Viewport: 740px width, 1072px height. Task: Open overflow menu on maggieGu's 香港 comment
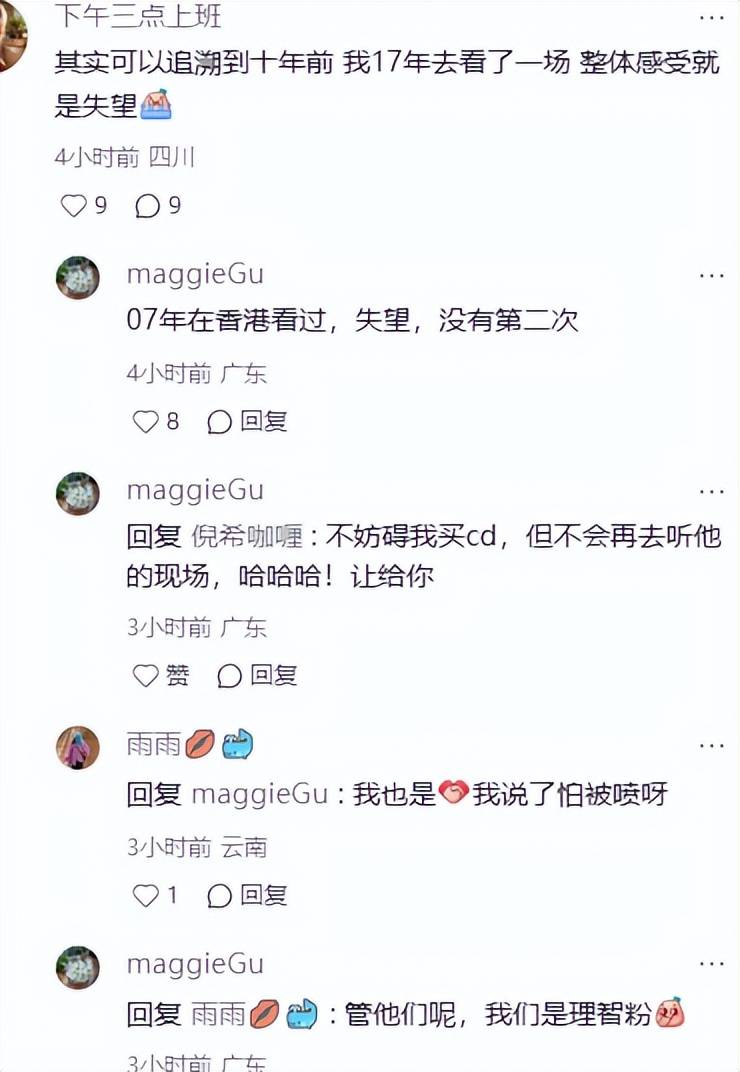[711, 276]
